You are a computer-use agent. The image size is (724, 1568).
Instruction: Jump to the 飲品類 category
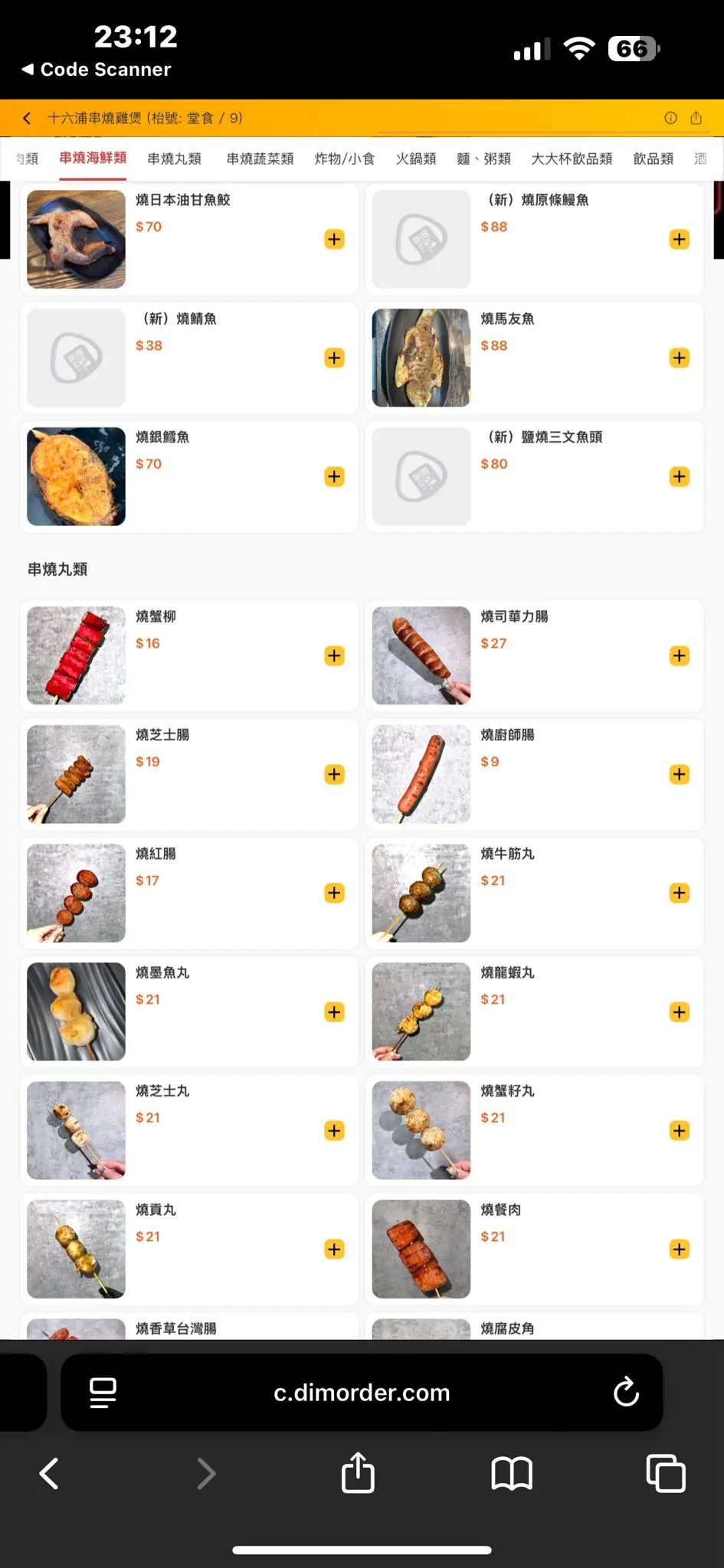[653, 158]
